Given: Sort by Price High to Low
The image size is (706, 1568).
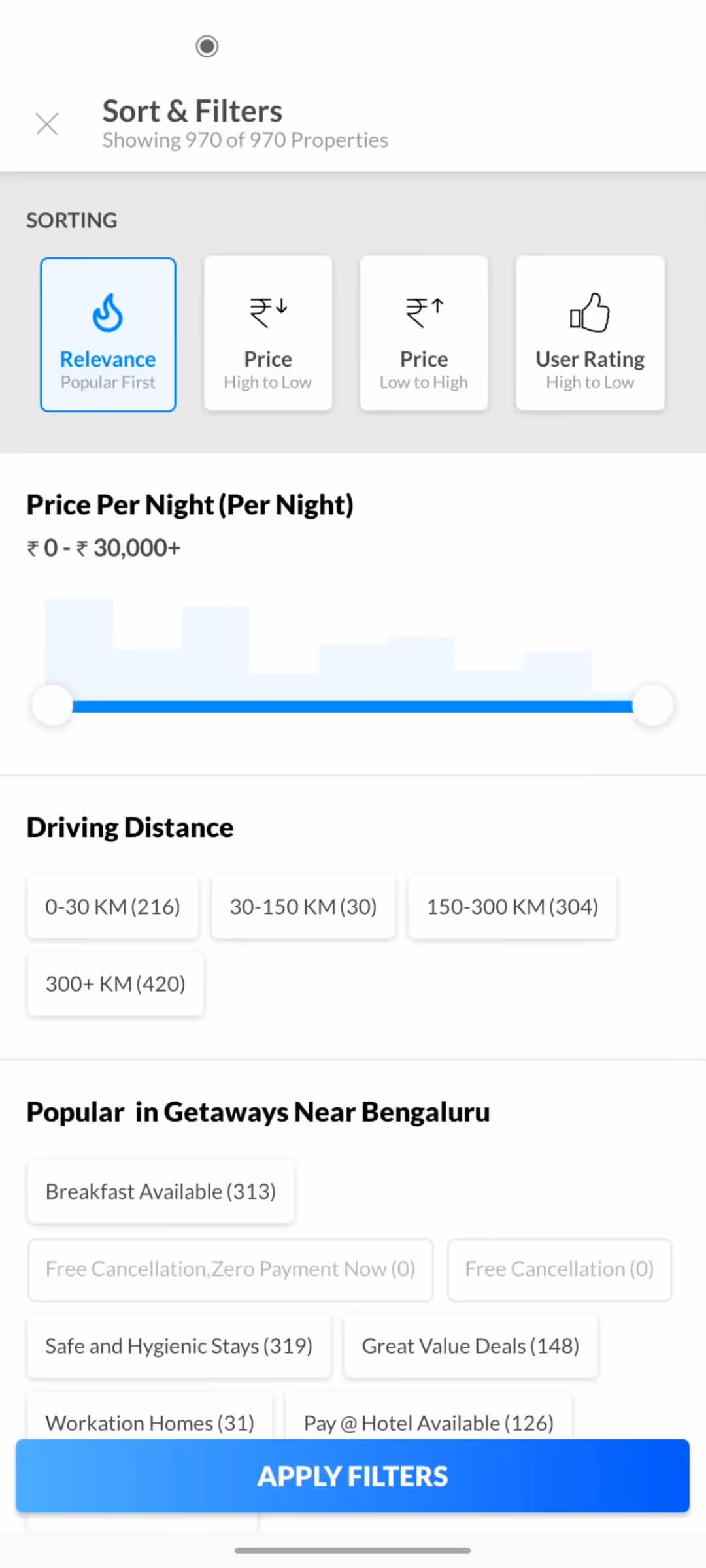Looking at the screenshot, I should (268, 335).
